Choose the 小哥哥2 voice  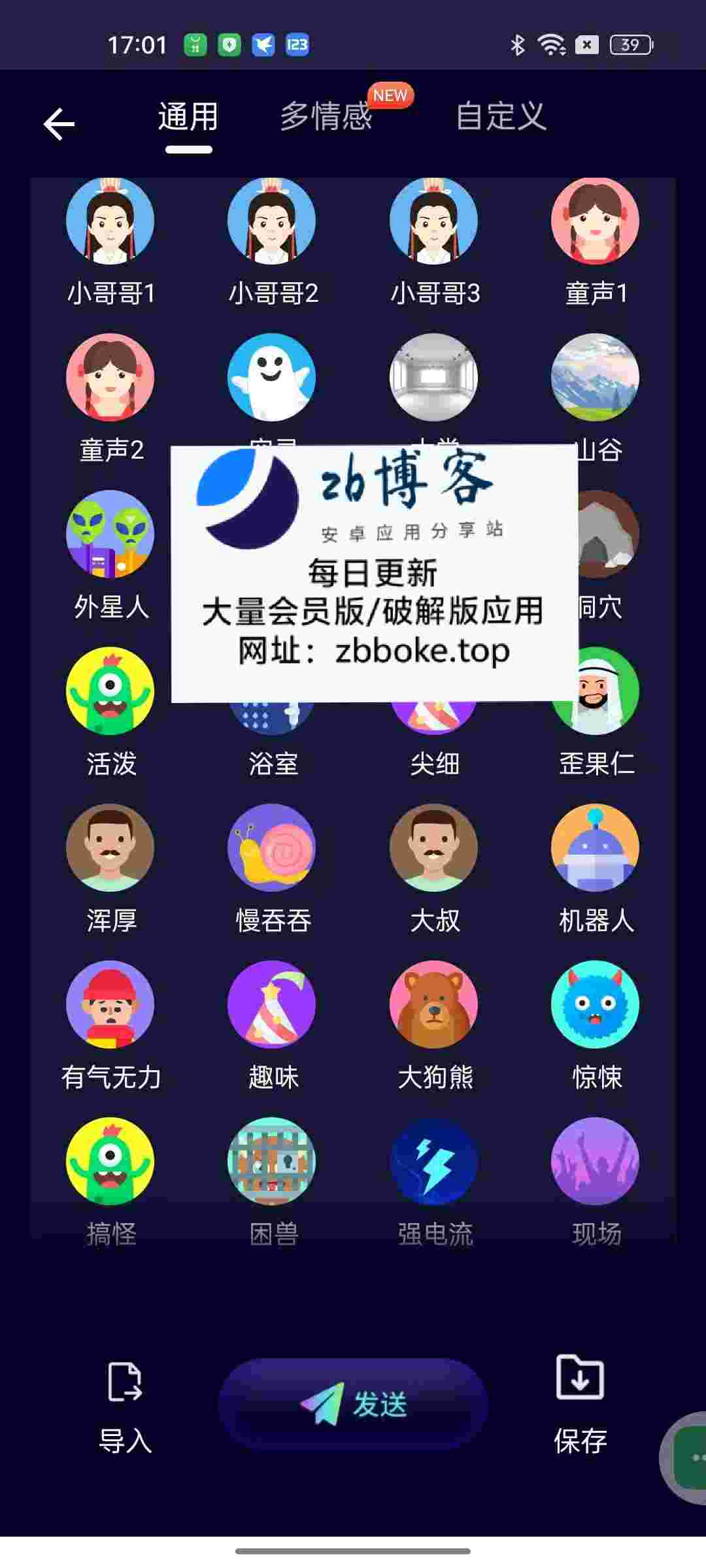(x=272, y=222)
